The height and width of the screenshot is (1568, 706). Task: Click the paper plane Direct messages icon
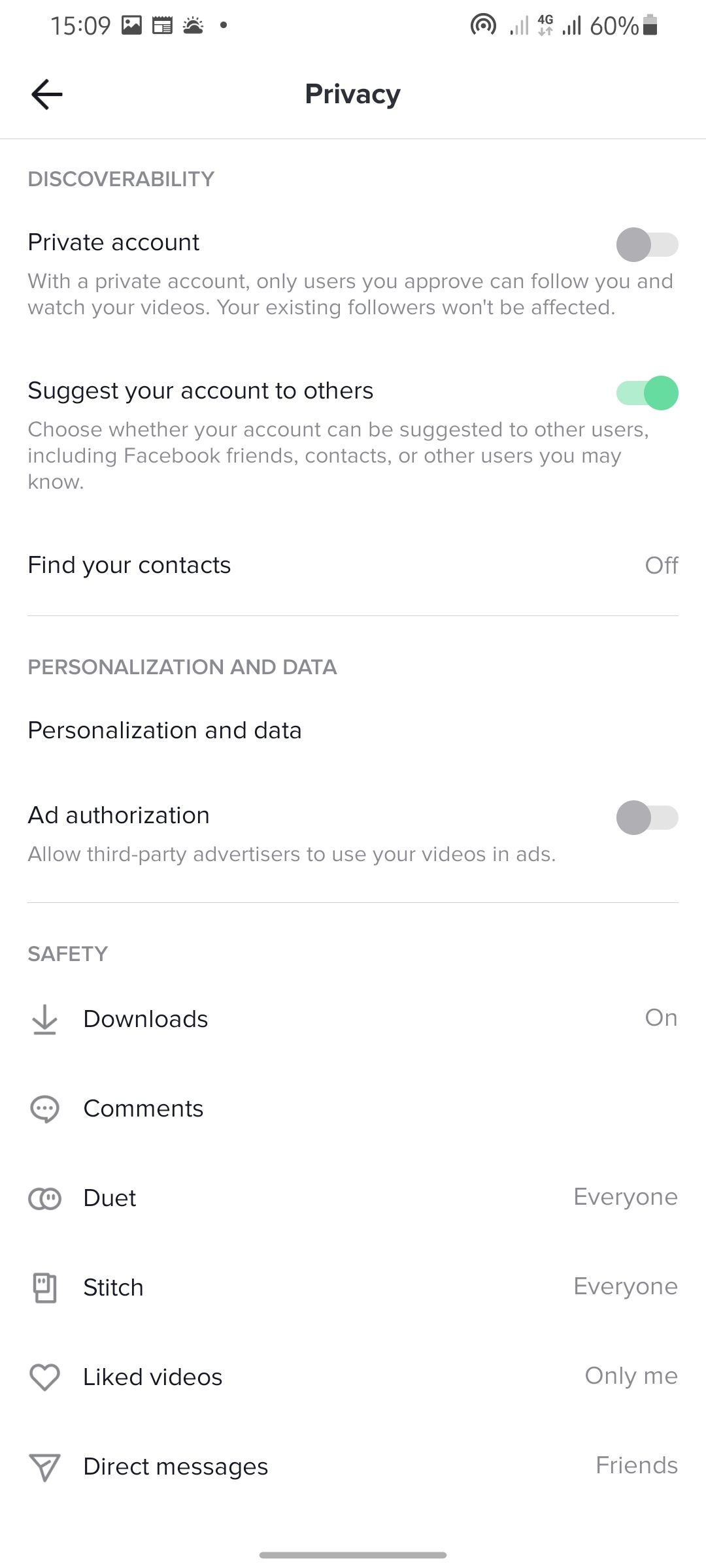point(44,1467)
